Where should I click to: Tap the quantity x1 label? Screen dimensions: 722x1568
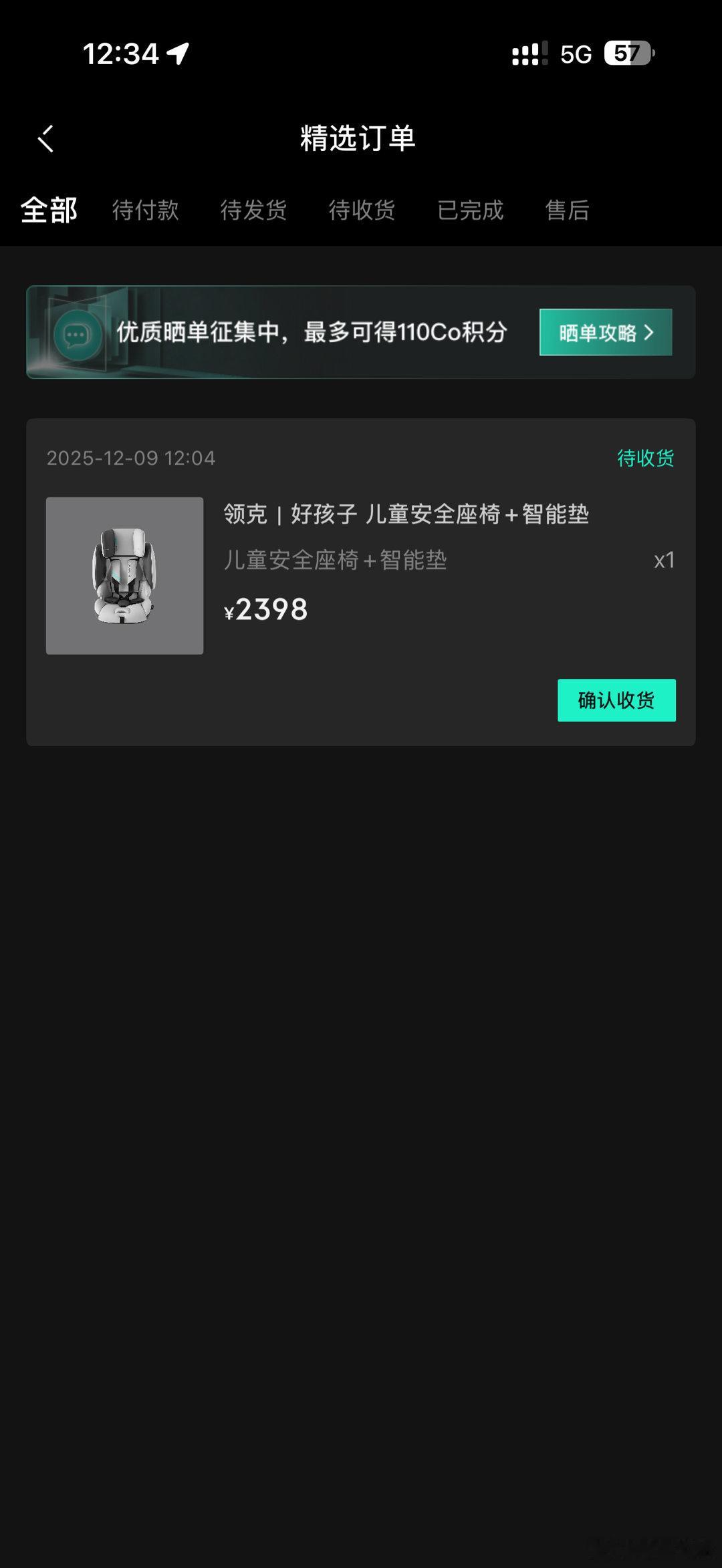(x=665, y=561)
